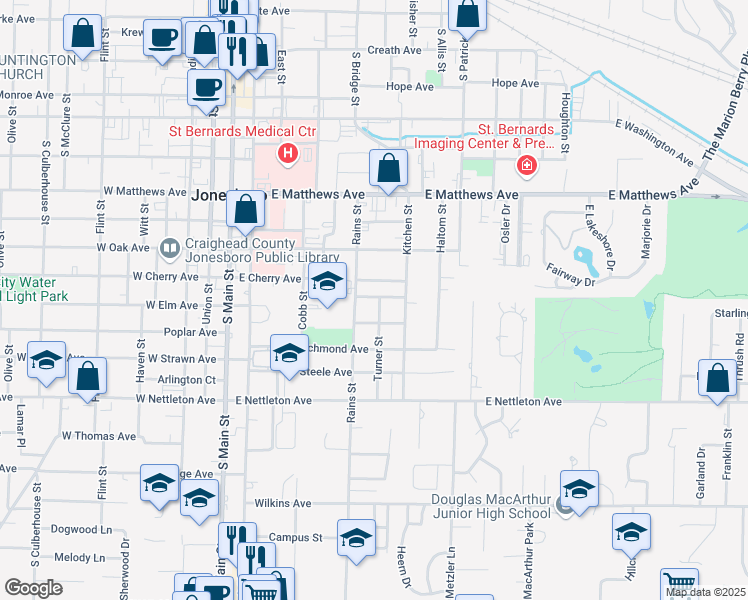Open the shopping marker near Franklin St
This screenshot has height=600, width=748.
[717, 379]
